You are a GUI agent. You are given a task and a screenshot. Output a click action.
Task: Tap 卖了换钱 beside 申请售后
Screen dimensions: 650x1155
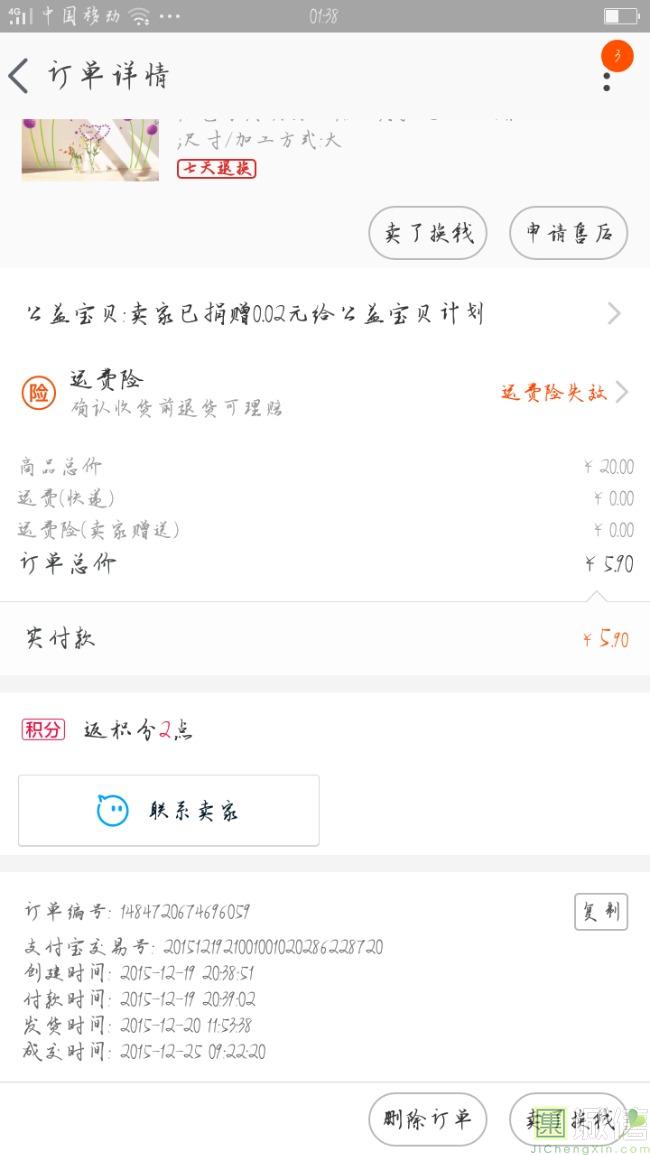(427, 233)
